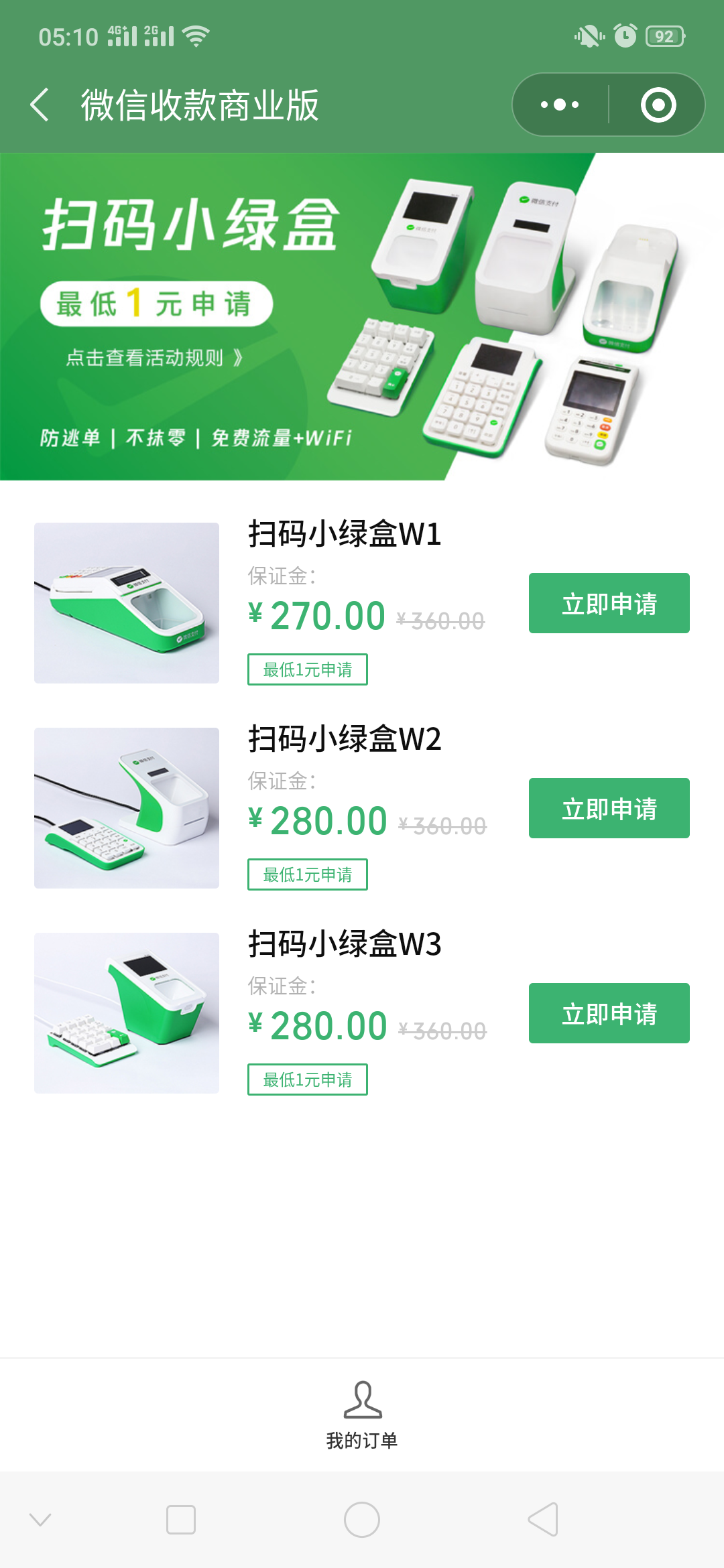
Task: Go back from 微信收款商业版 page
Action: 40,105
